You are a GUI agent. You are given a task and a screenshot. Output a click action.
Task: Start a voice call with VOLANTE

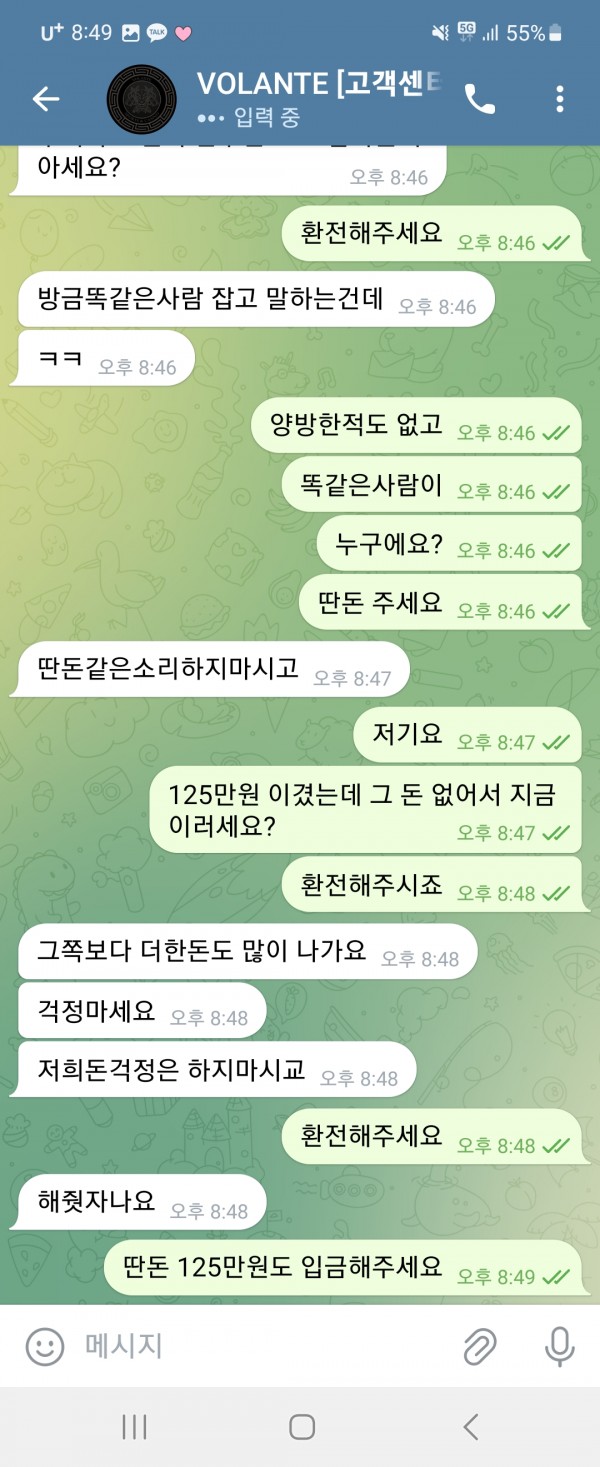[x=480, y=98]
